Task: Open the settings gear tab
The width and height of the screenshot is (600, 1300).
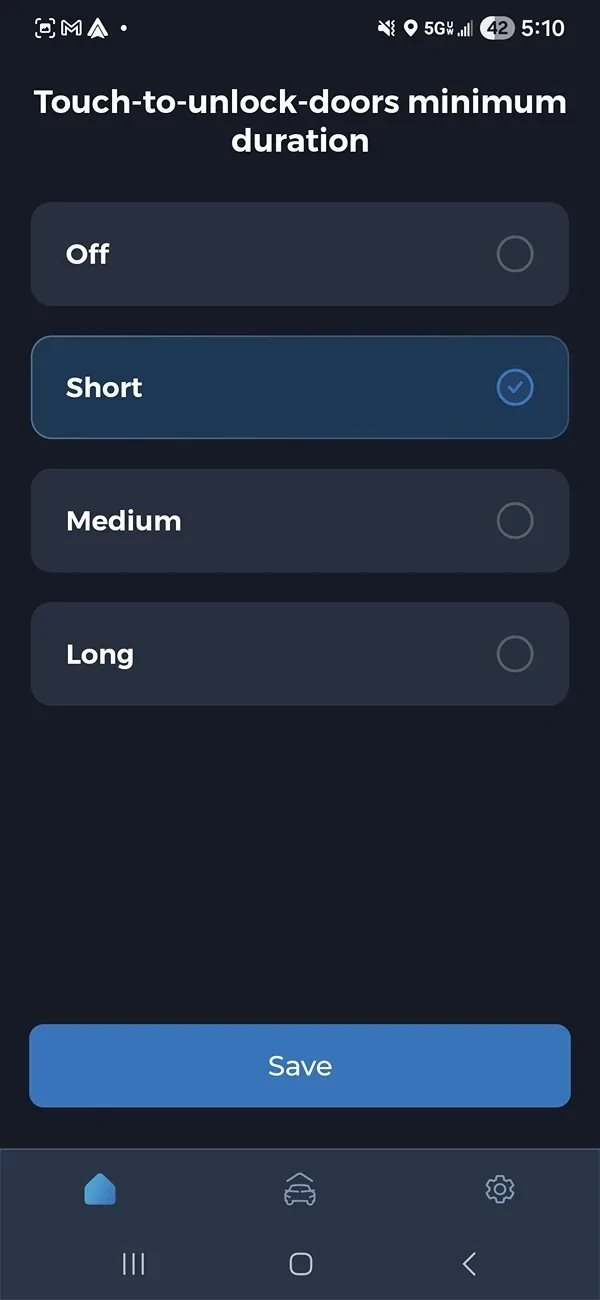Action: click(499, 1190)
